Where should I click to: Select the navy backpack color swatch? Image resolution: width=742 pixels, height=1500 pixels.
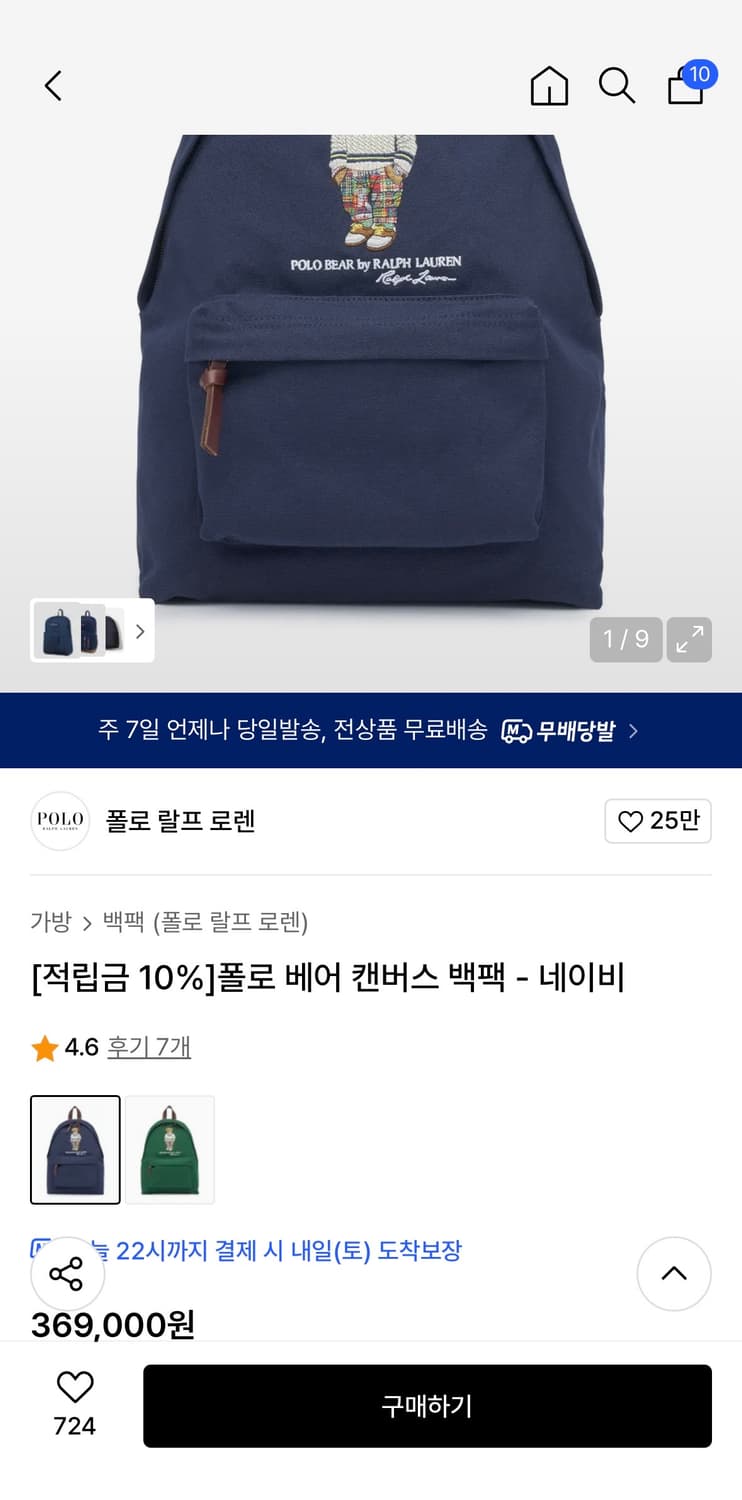click(75, 1149)
